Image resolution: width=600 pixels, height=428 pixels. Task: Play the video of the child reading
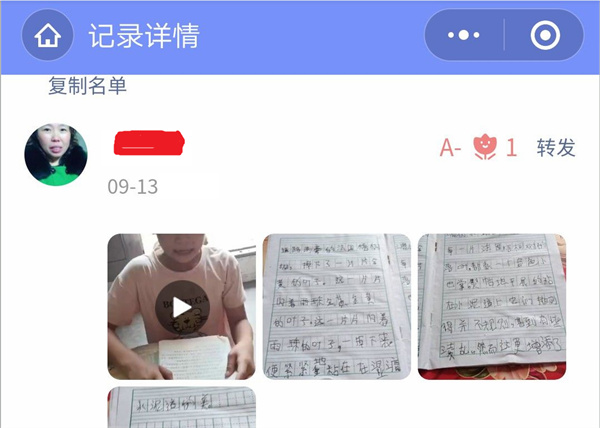[x=181, y=307]
